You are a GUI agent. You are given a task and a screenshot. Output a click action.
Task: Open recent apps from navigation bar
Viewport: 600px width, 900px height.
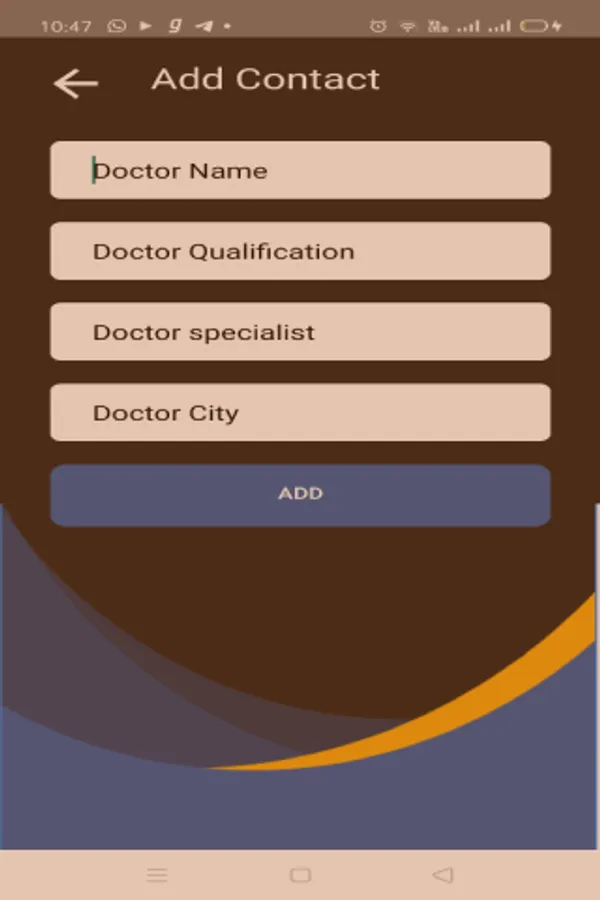coord(157,875)
